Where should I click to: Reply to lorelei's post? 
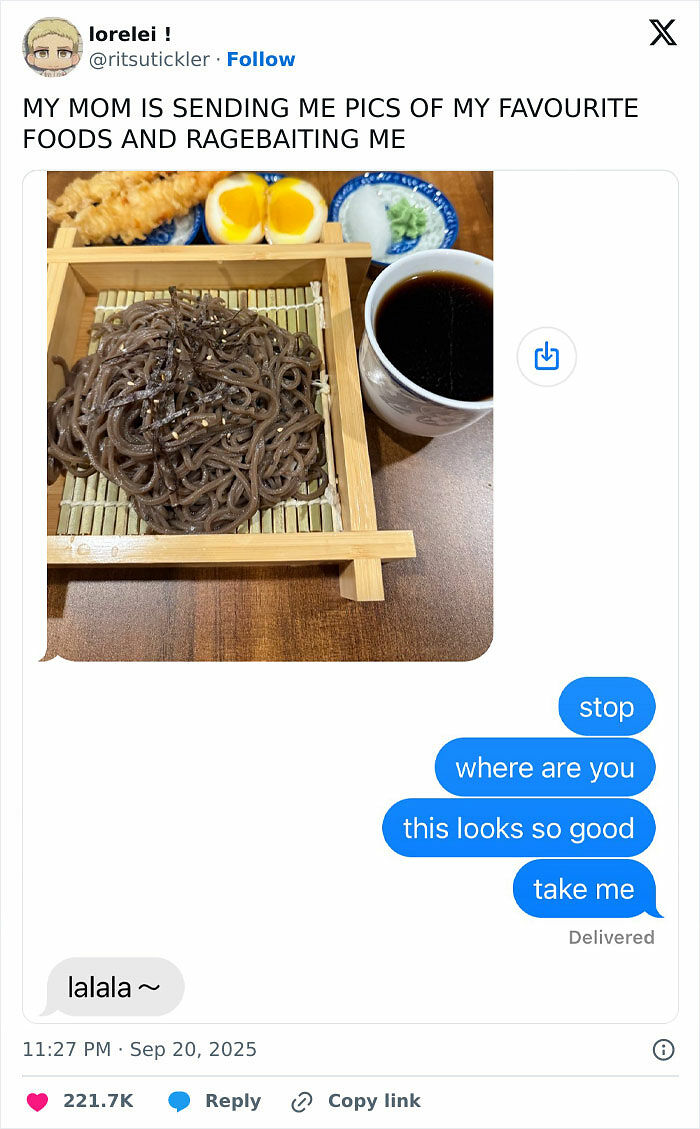pos(215,1101)
